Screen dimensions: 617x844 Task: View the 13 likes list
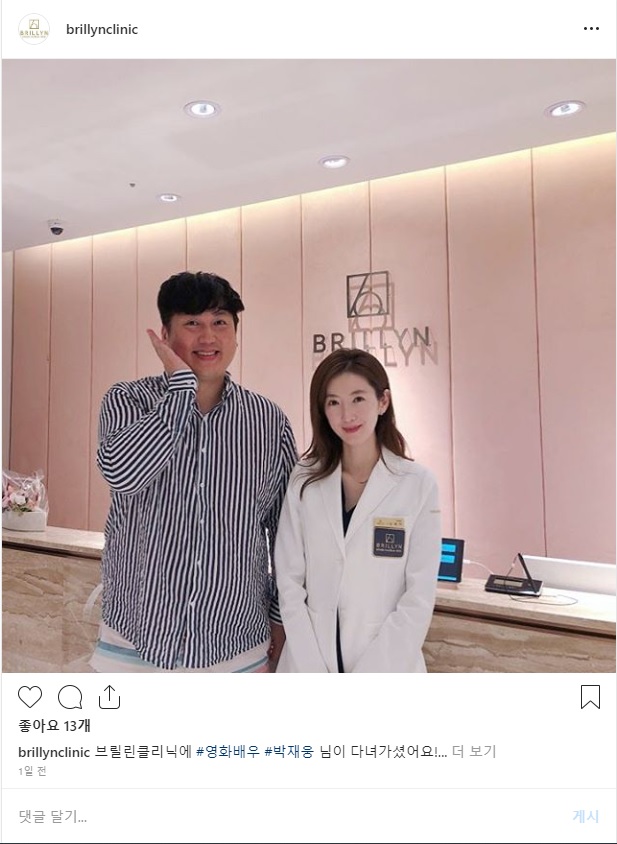(x=54, y=726)
